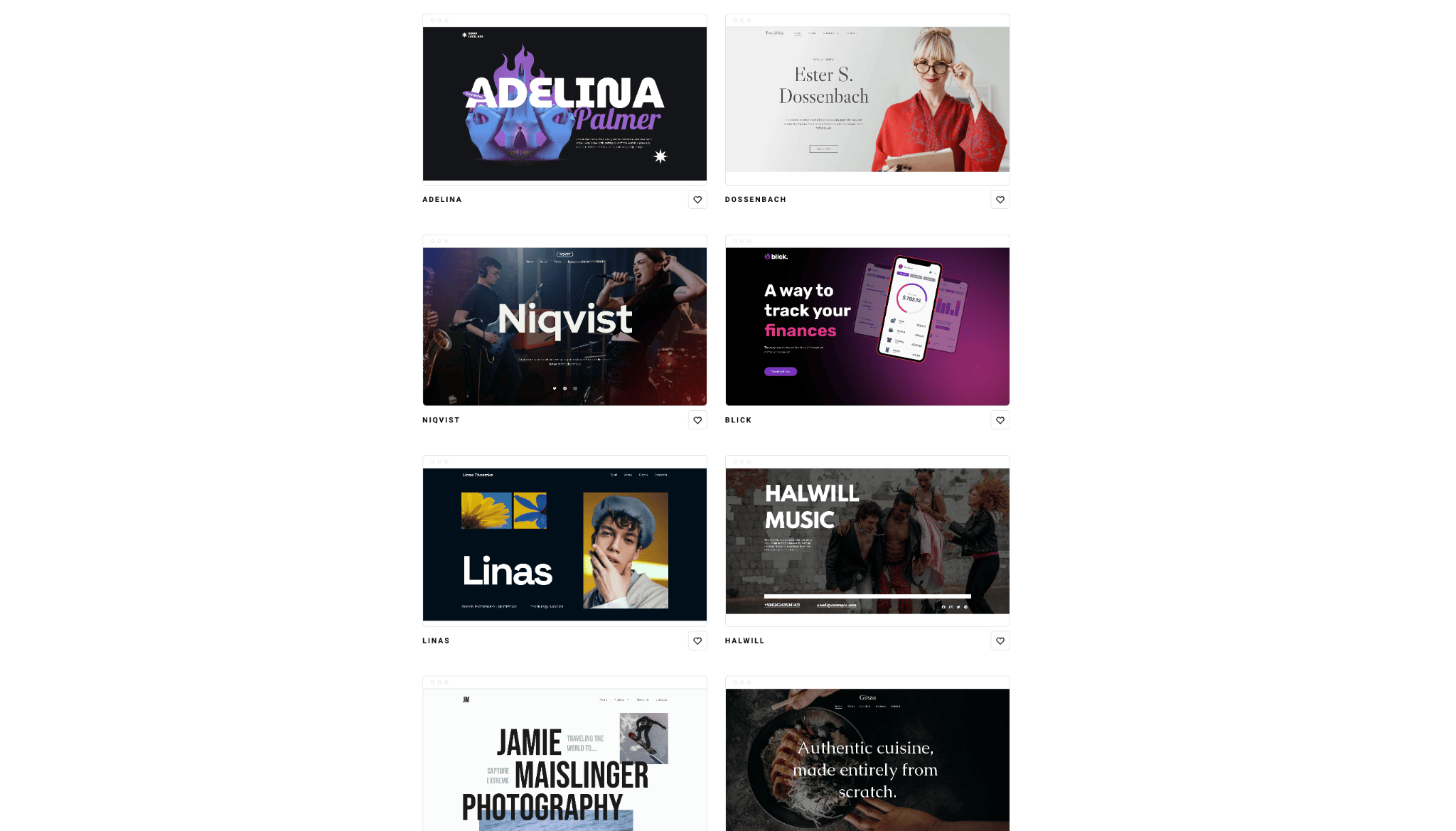The image size is (1456, 831).
Task: Open the Blick finance template
Action: pyautogui.click(x=867, y=326)
